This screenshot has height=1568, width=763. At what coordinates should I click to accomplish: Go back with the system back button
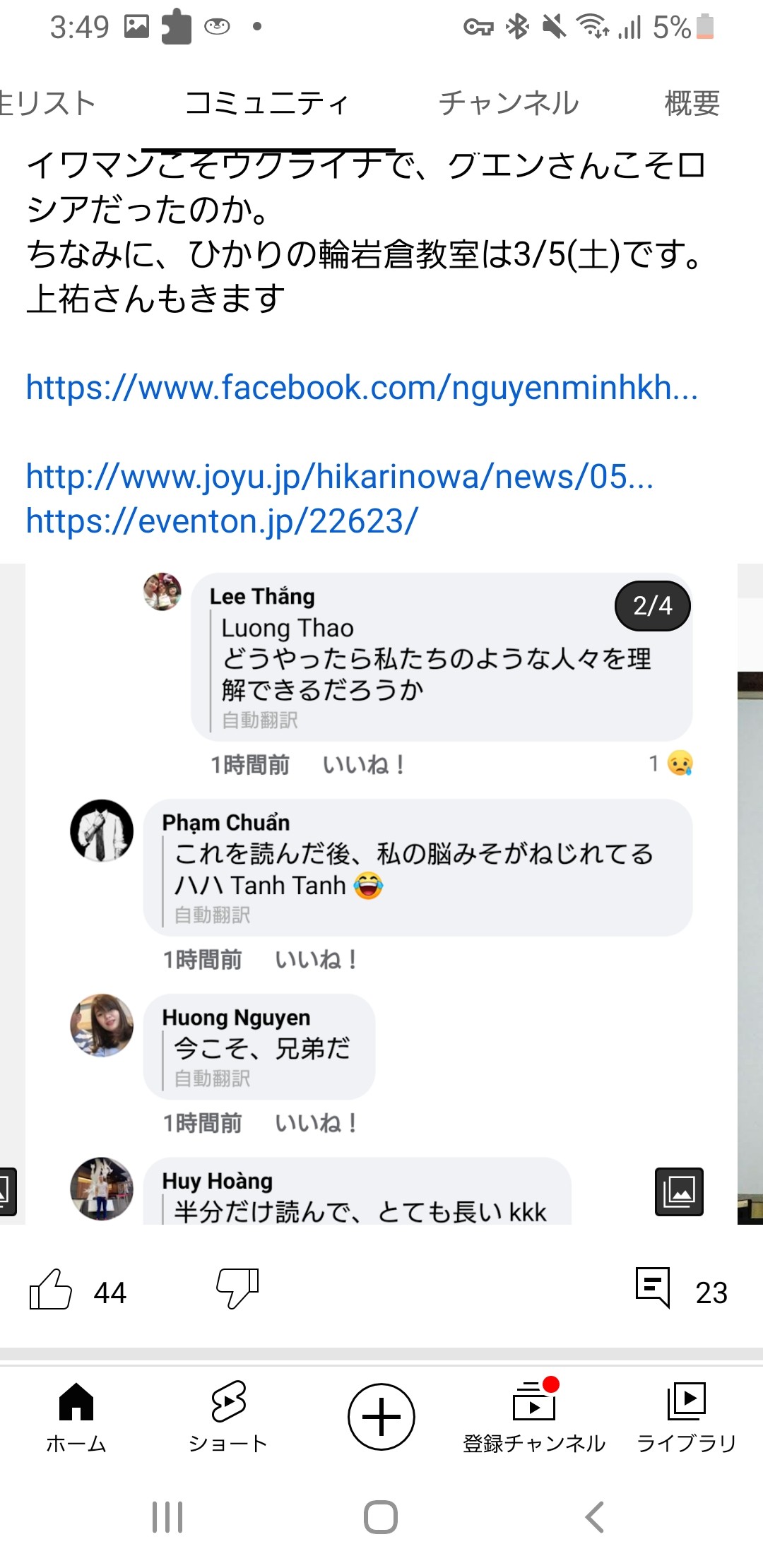point(595,1516)
